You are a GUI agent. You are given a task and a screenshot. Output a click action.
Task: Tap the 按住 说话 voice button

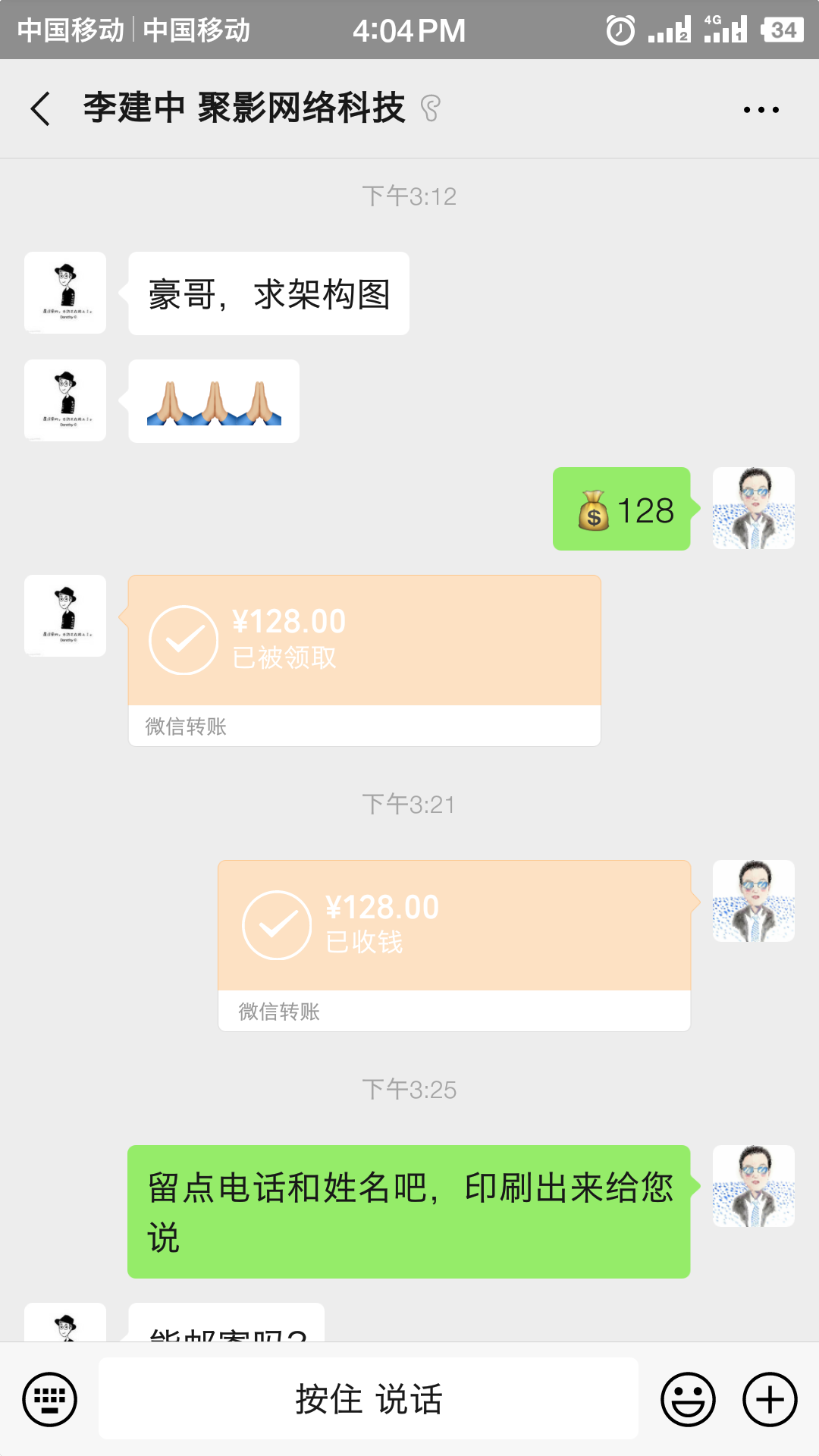pos(369,1399)
